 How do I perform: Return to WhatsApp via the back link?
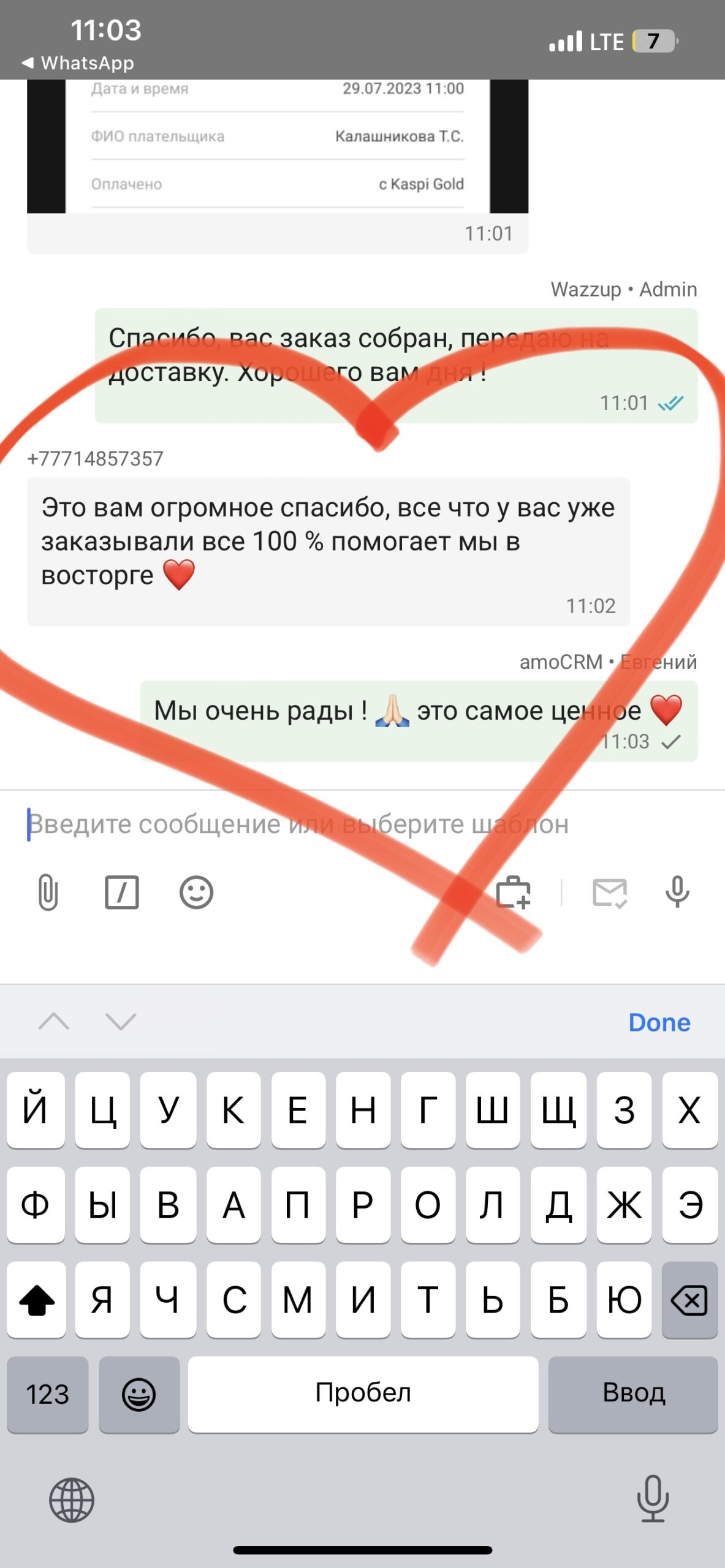click(78, 63)
